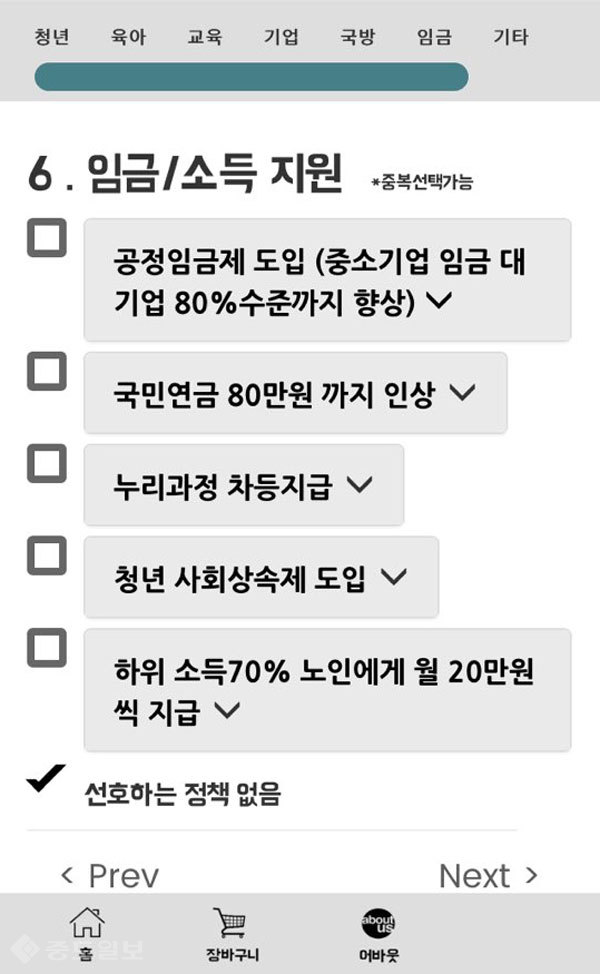The image size is (600, 974).
Task: Uncheck 선호하는 정책 없음 option
Action: click(x=46, y=780)
